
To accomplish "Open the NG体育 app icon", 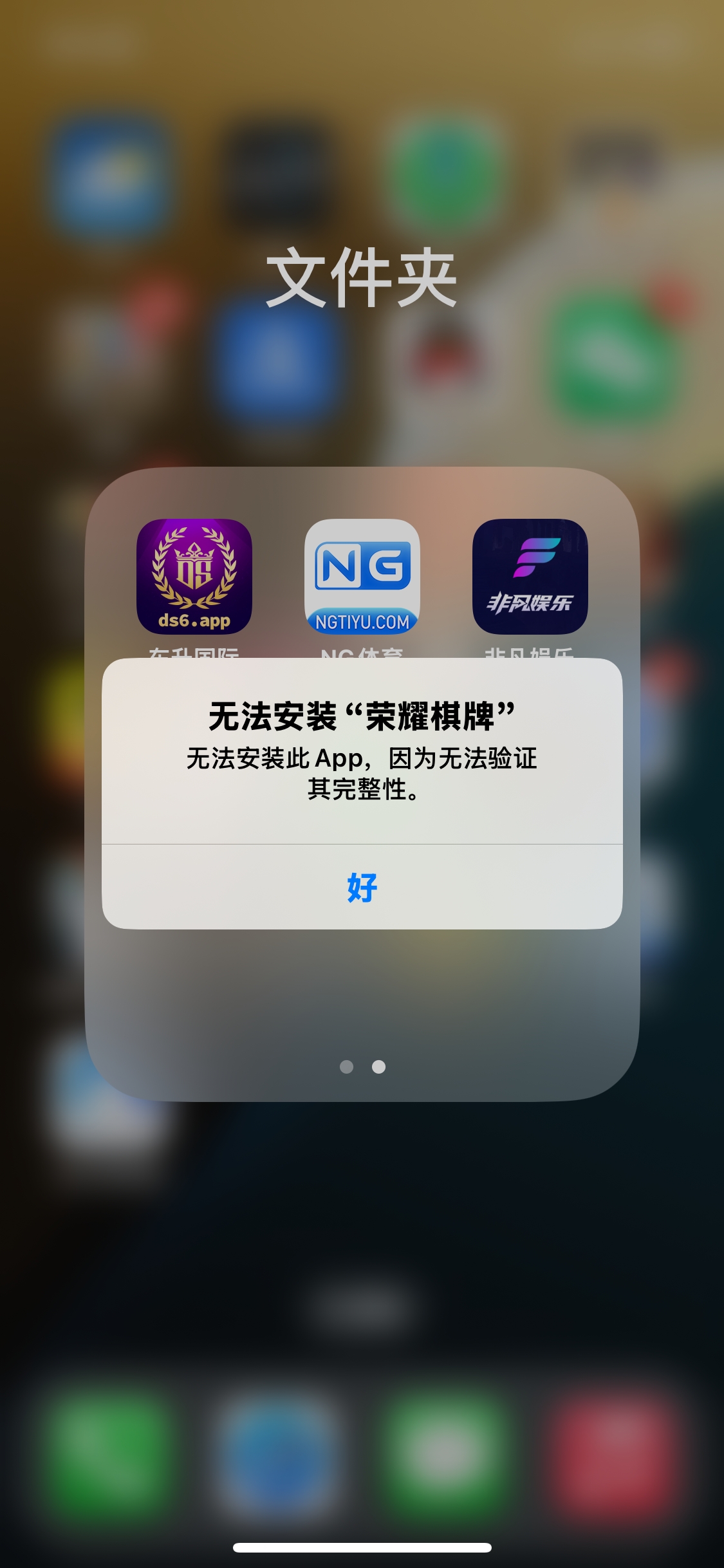I will coord(362,577).
